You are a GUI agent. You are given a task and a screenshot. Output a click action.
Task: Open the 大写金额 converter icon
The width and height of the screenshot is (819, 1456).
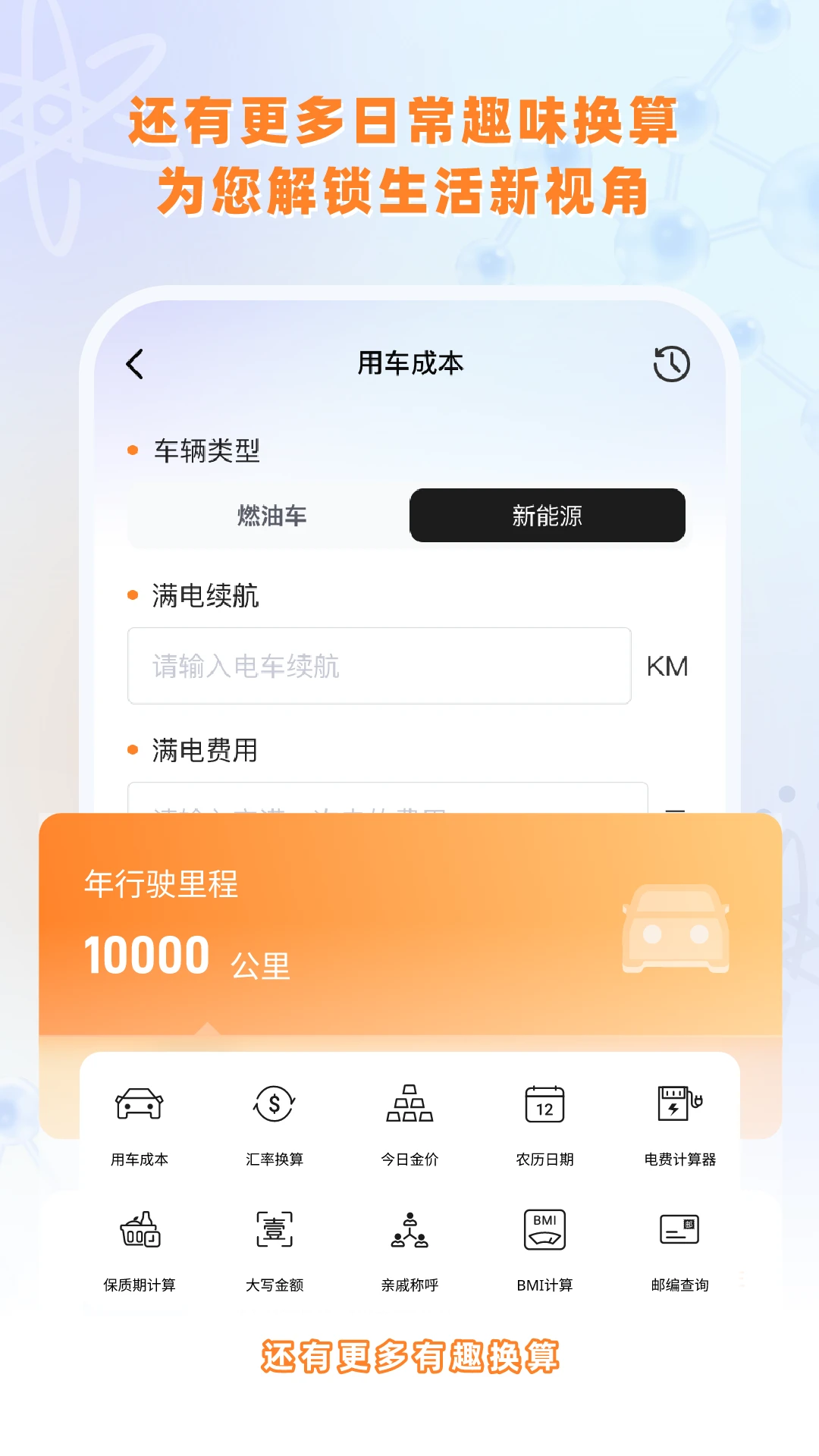[273, 1230]
